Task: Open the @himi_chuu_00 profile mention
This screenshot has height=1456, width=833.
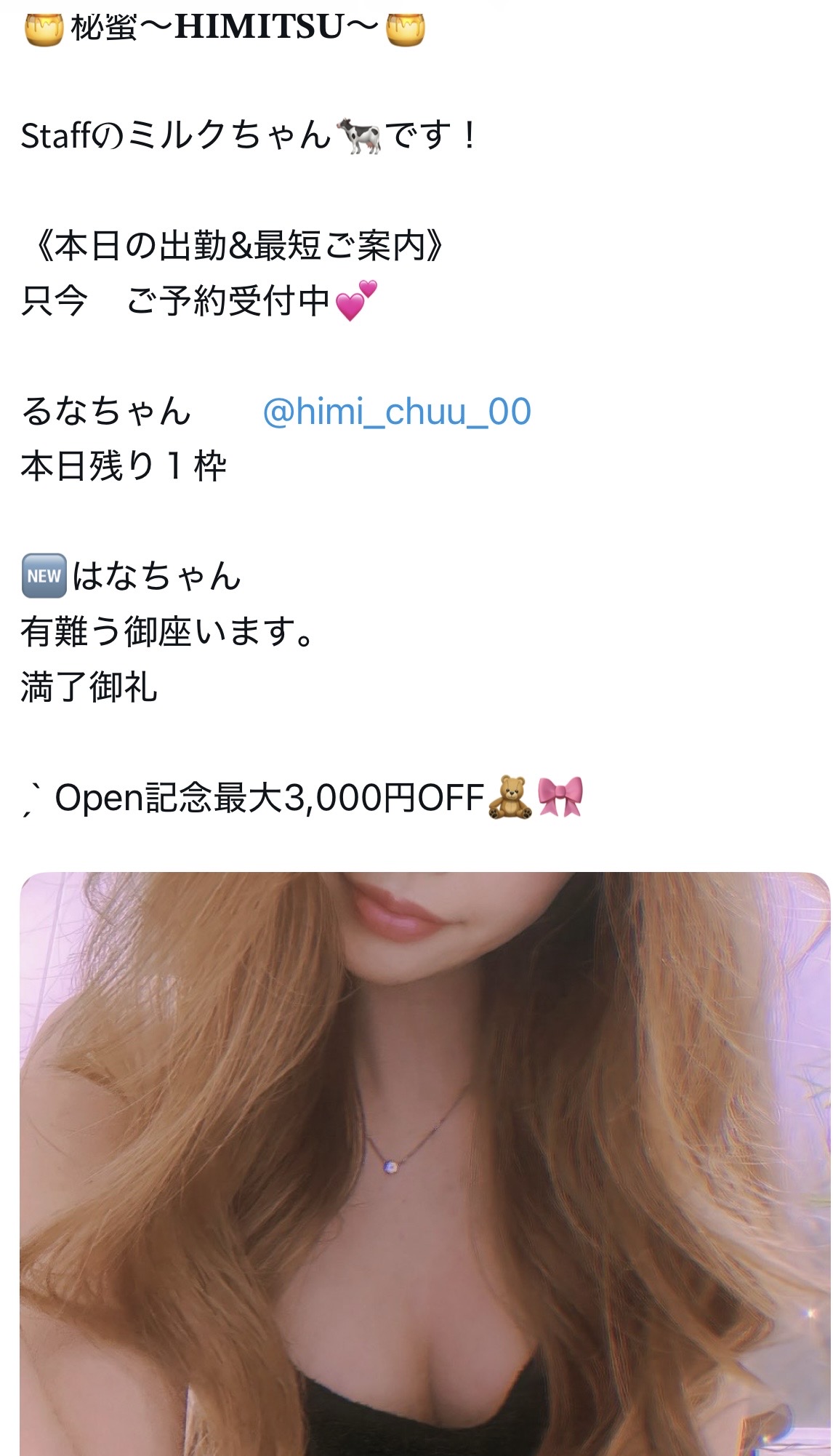Action: click(x=397, y=412)
